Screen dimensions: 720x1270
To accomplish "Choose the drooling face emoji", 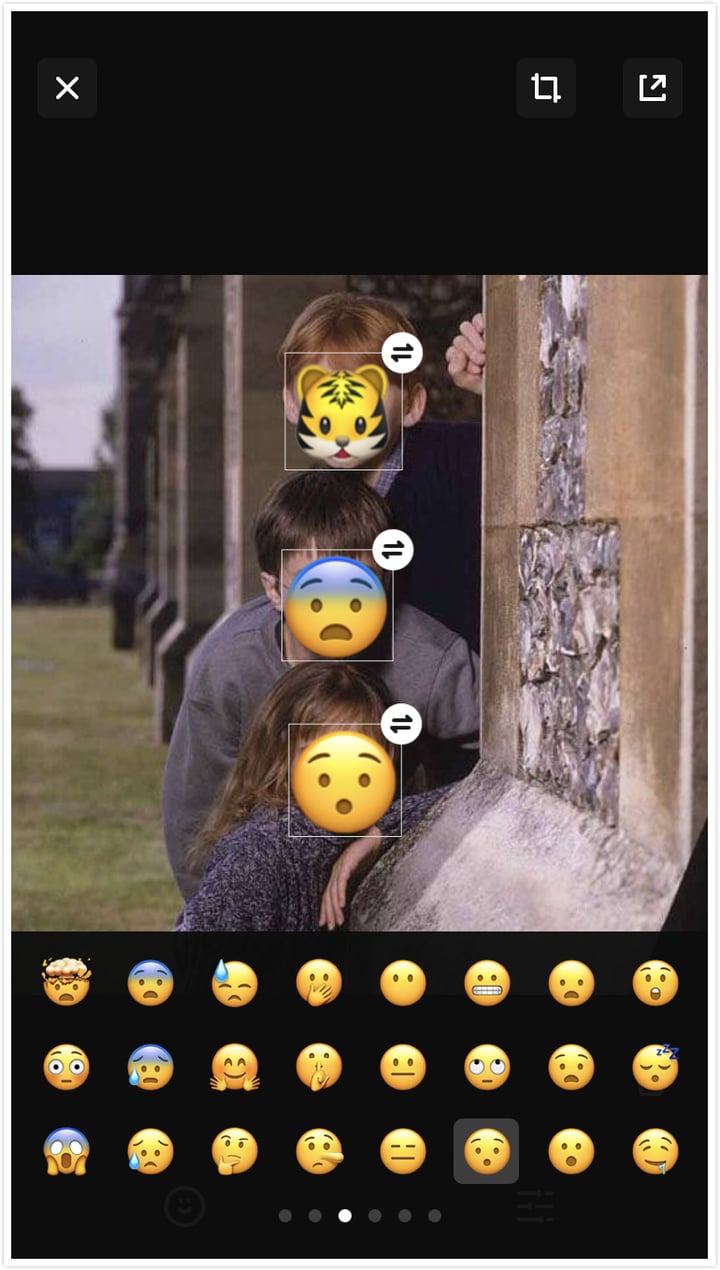I will [x=656, y=1151].
